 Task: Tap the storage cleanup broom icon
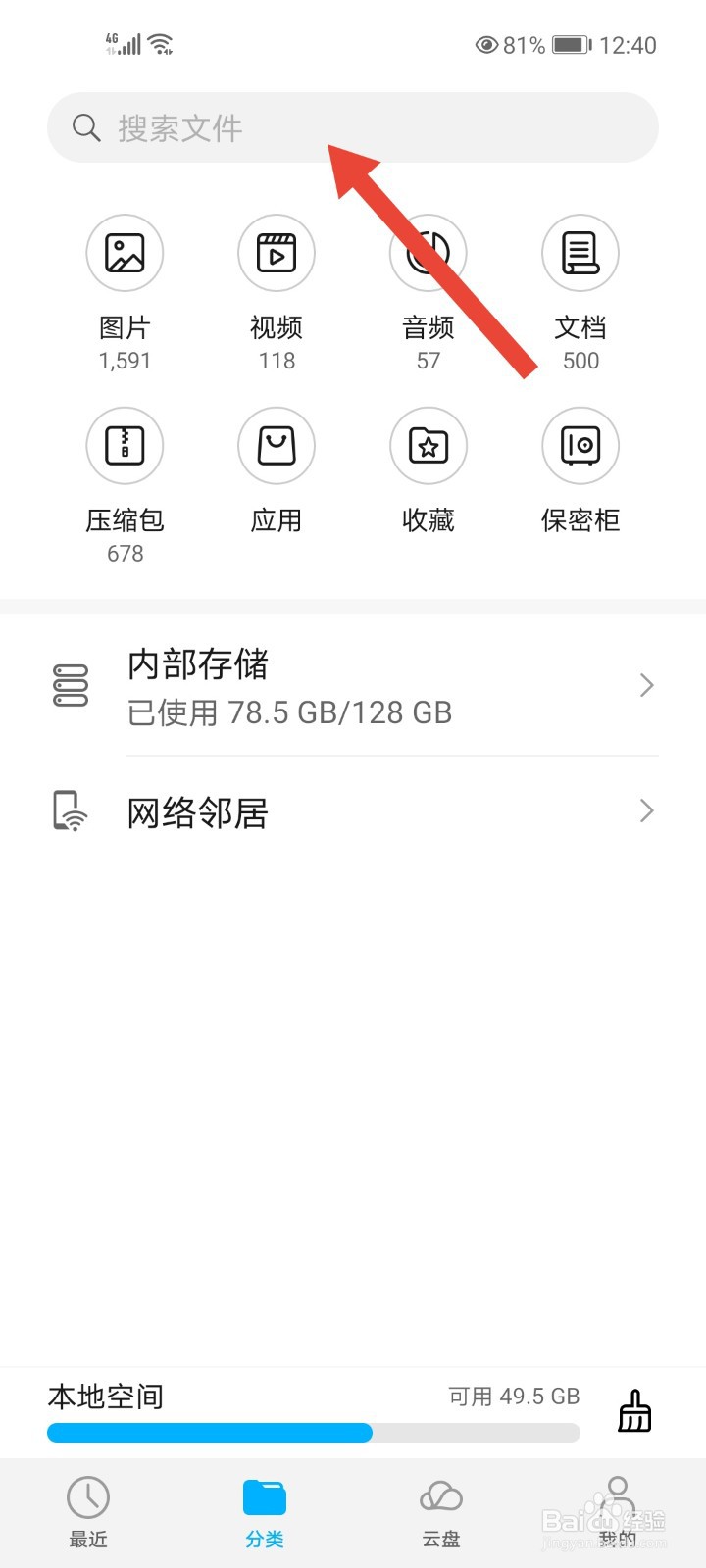point(634,1411)
